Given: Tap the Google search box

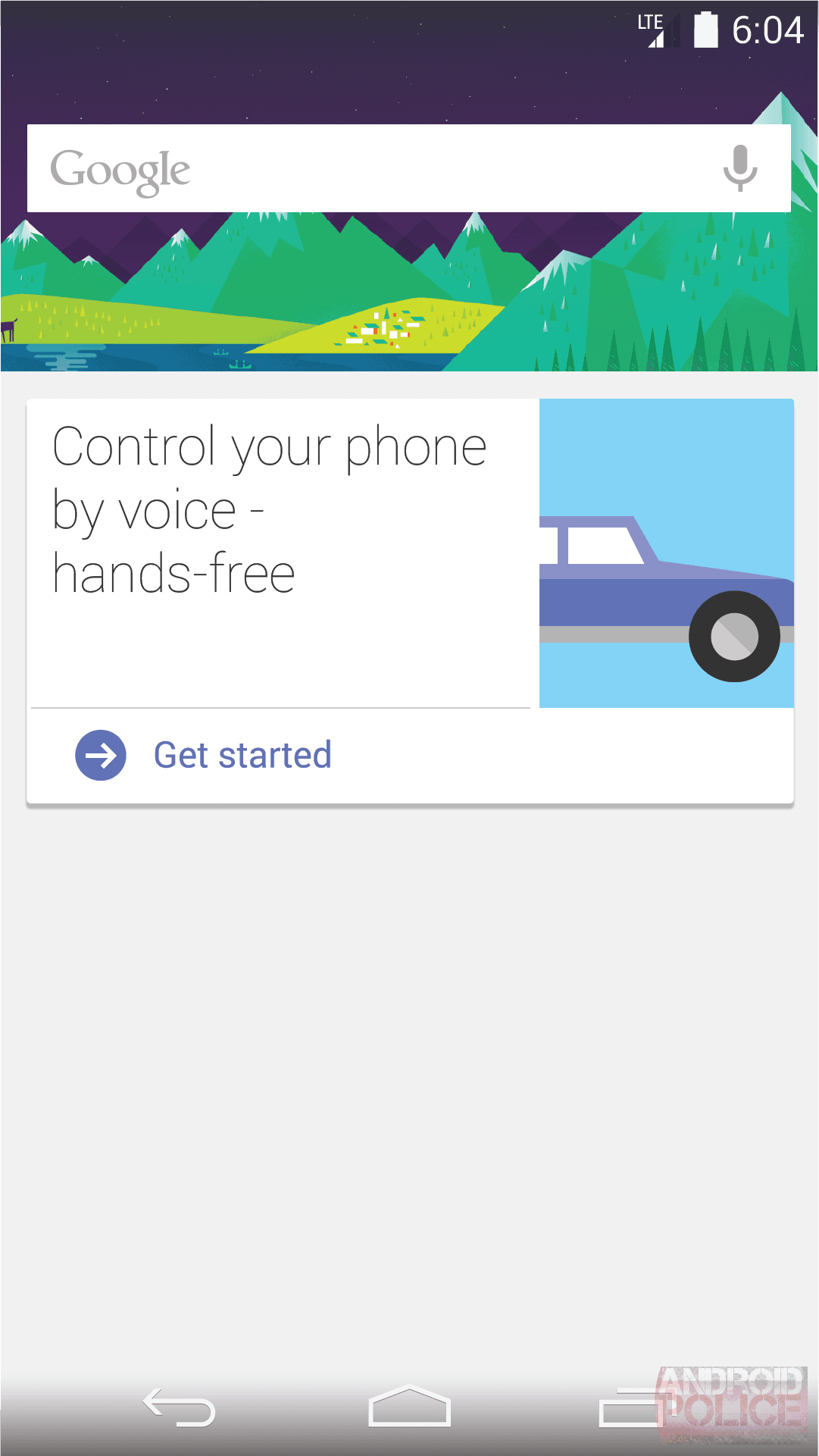Looking at the screenshot, I should [364, 168].
